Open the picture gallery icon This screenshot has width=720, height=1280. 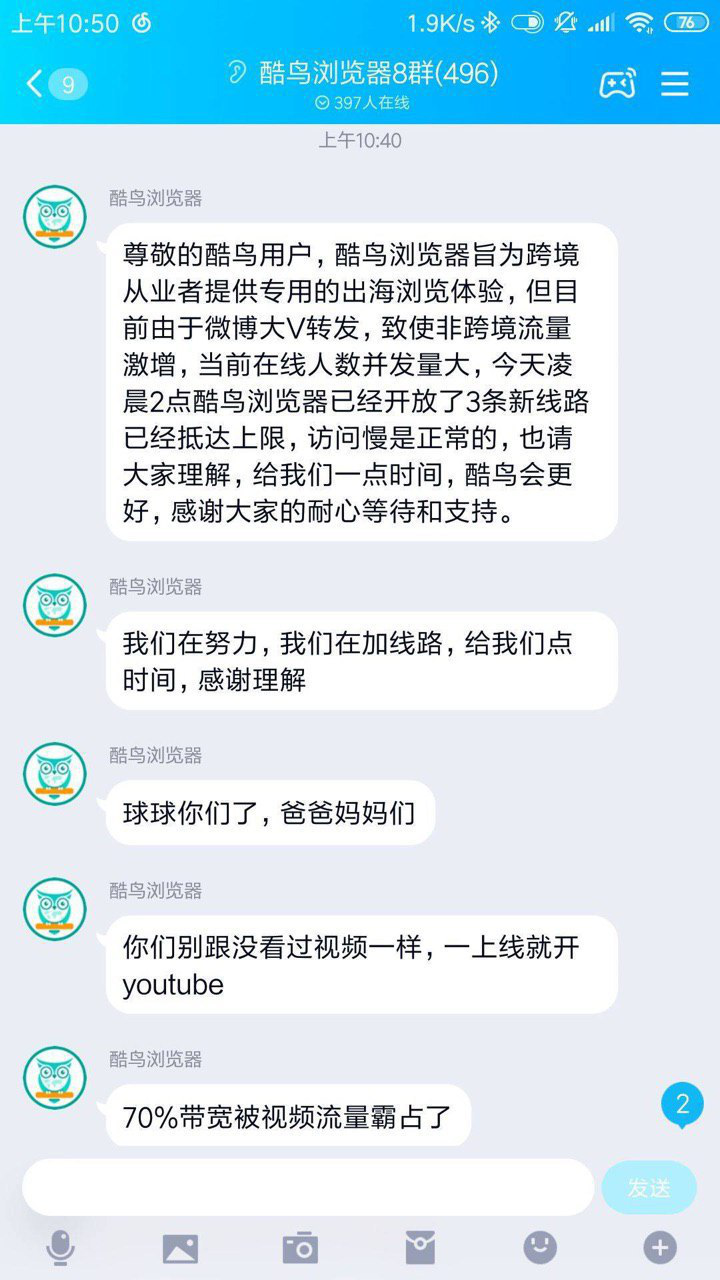pos(180,1248)
